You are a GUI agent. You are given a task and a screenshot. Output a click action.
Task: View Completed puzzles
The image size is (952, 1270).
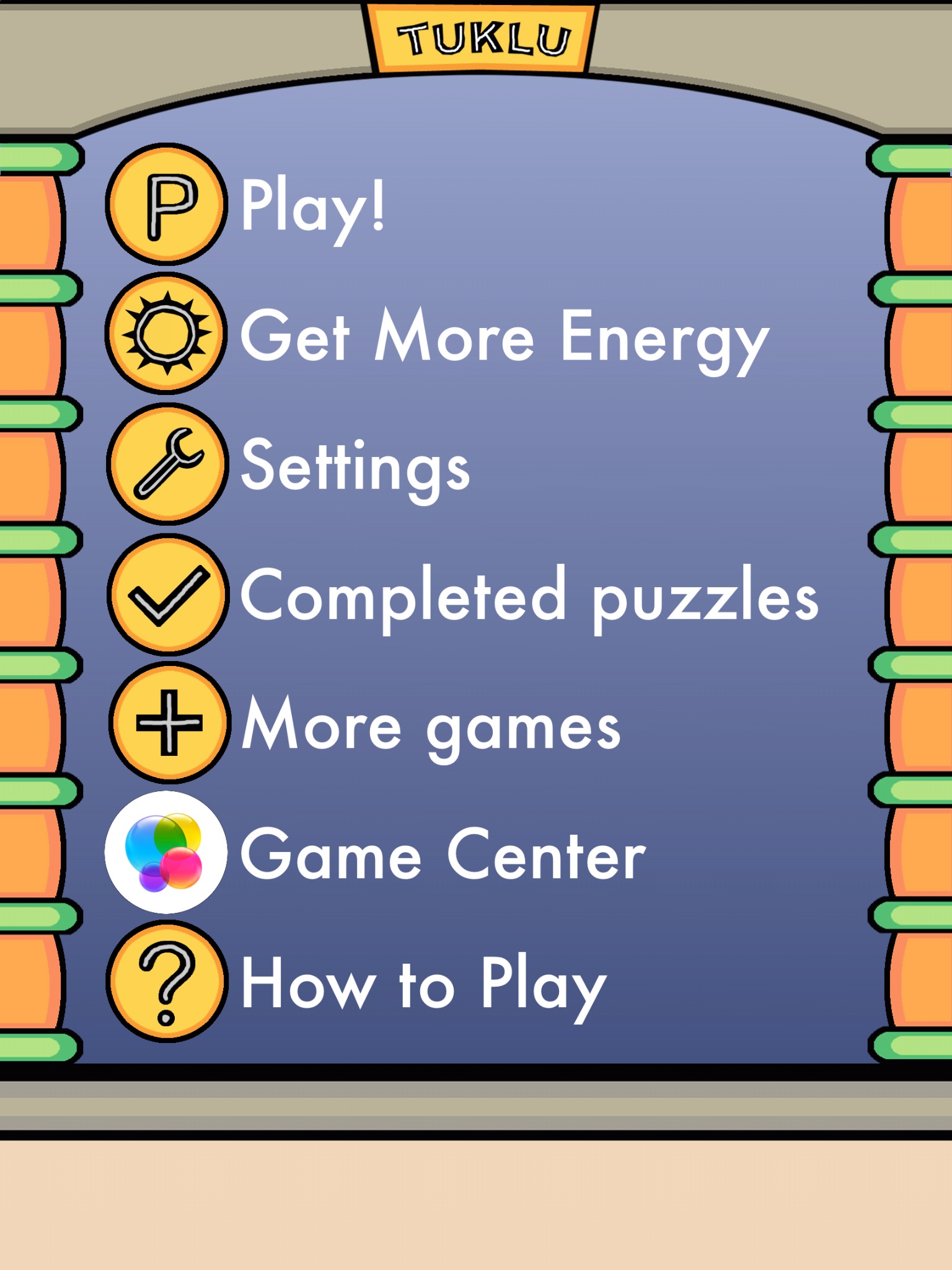point(463,594)
